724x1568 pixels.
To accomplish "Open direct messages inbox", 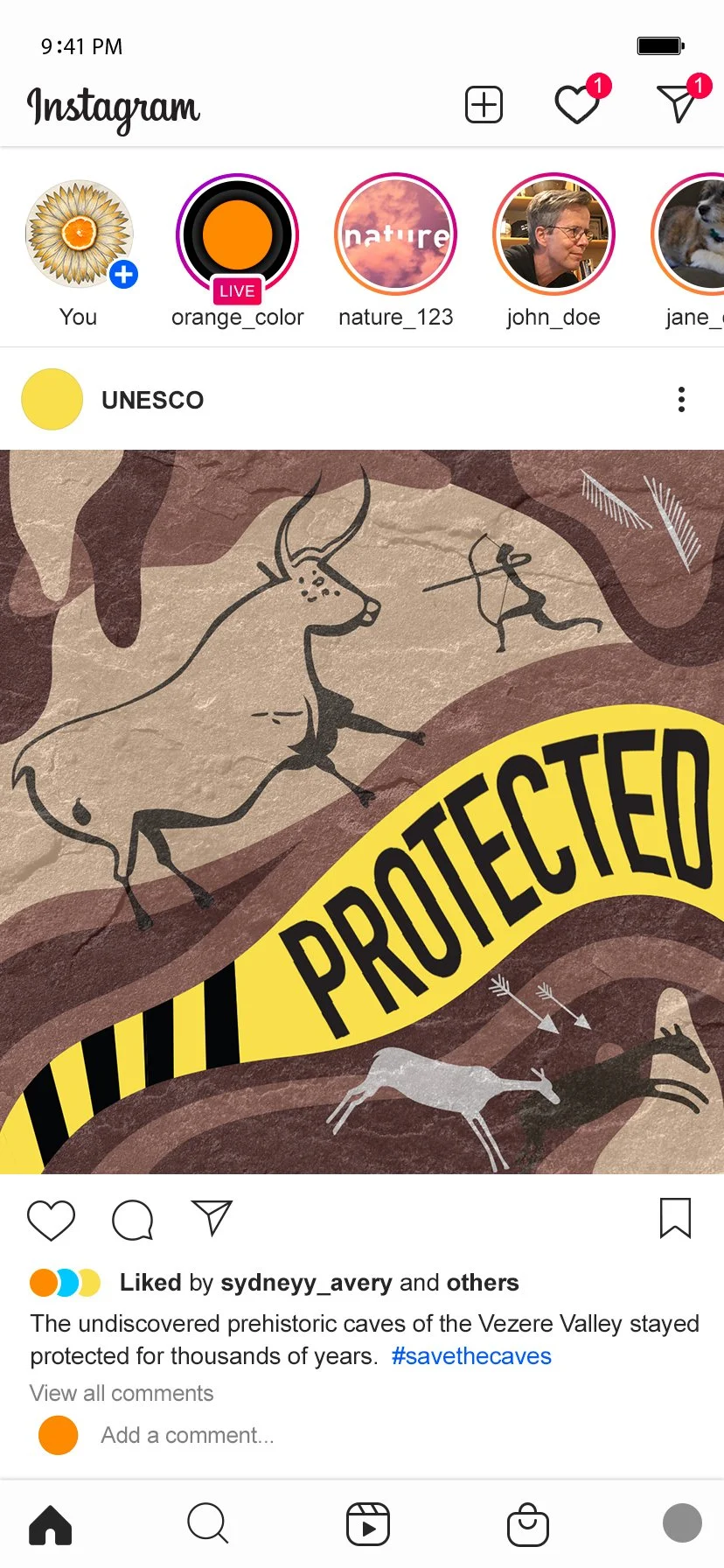I will 677,105.
